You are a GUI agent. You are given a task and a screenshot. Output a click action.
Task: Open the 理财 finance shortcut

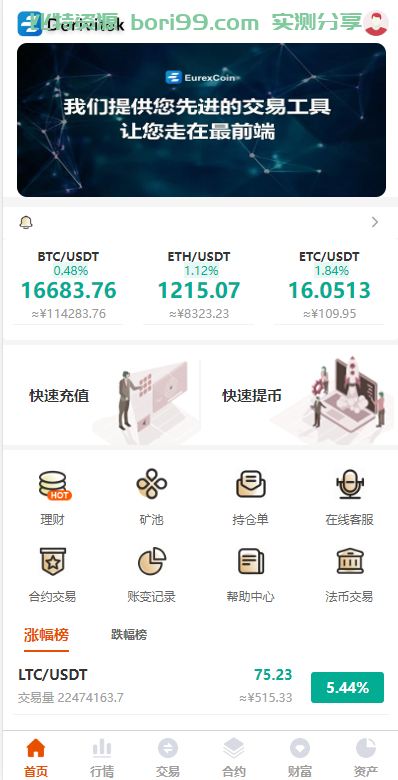pyautogui.click(x=52, y=498)
